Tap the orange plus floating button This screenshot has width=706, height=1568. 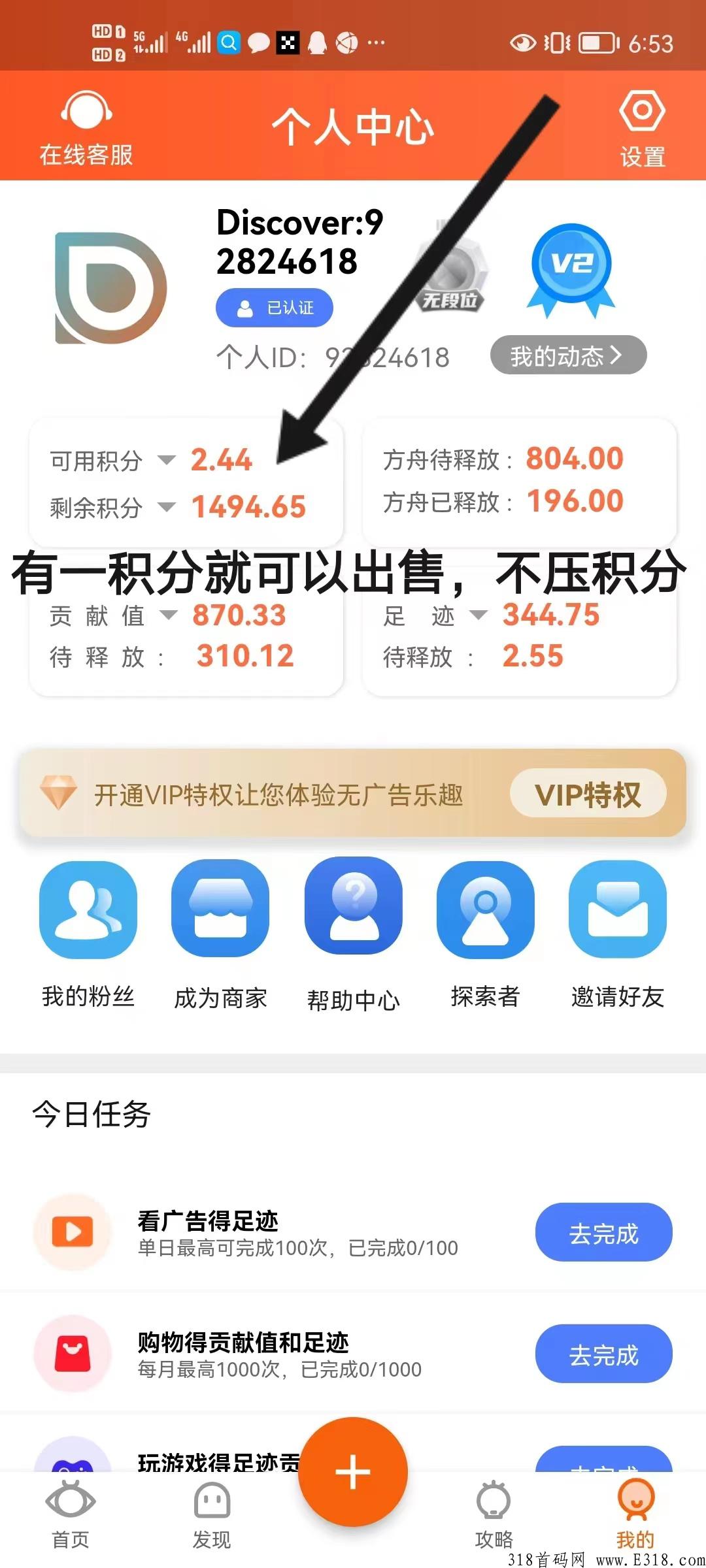[x=353, y=1471]
